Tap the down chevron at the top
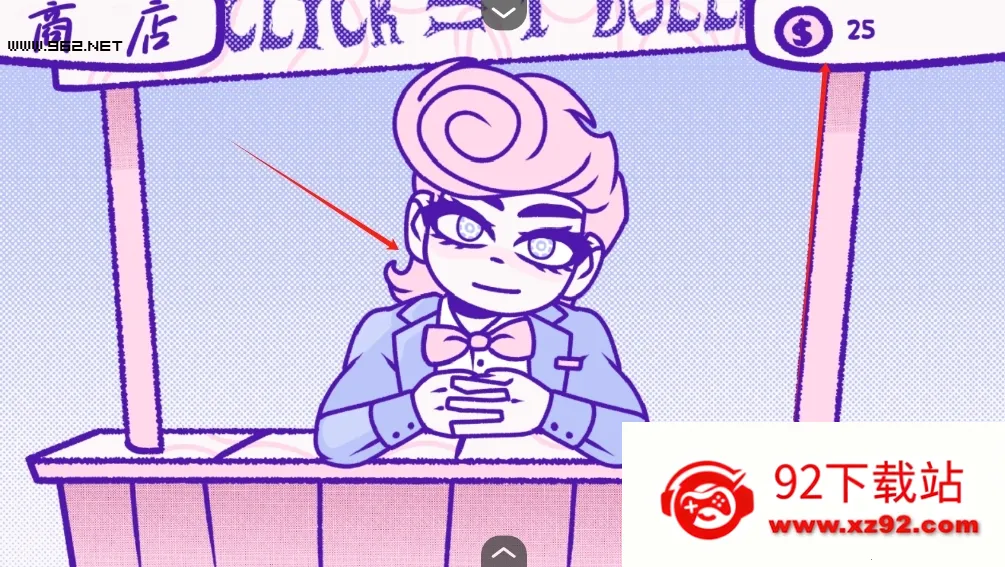Screen dimensions: 1005x567 pyautogui.click(x=504, y=13)
